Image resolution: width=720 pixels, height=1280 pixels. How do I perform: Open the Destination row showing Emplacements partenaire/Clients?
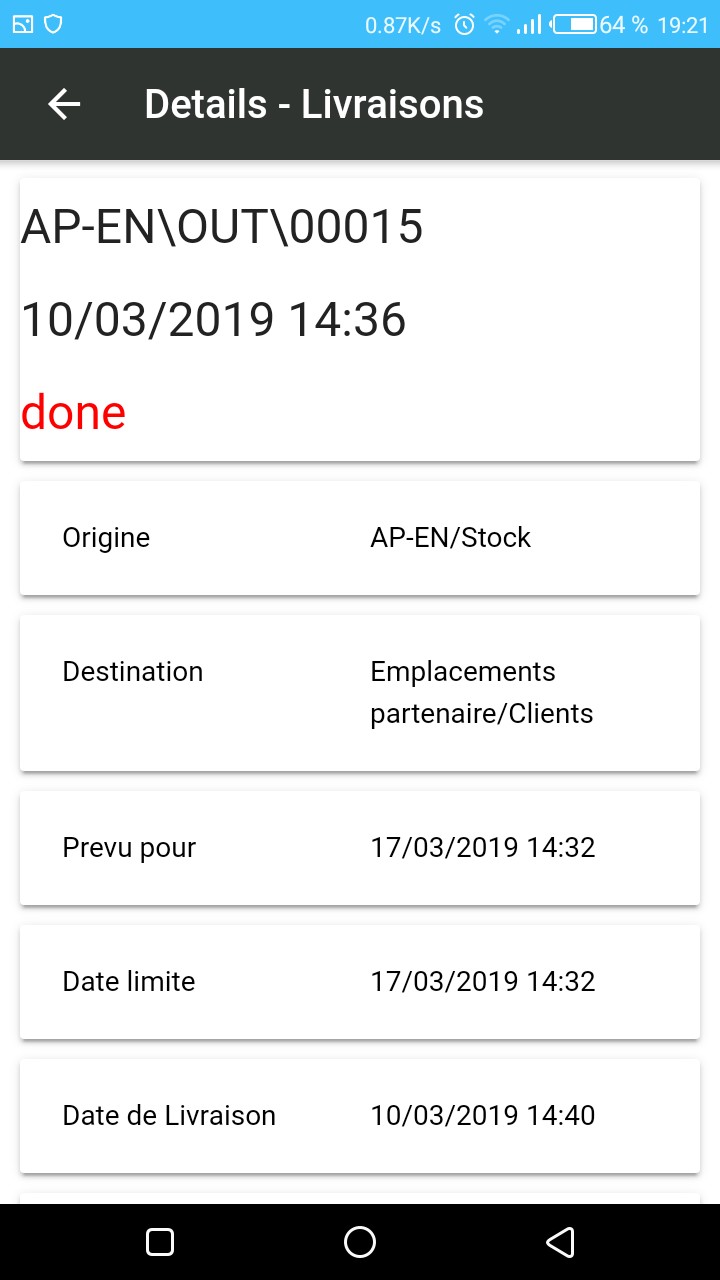(x=359, y=692)
